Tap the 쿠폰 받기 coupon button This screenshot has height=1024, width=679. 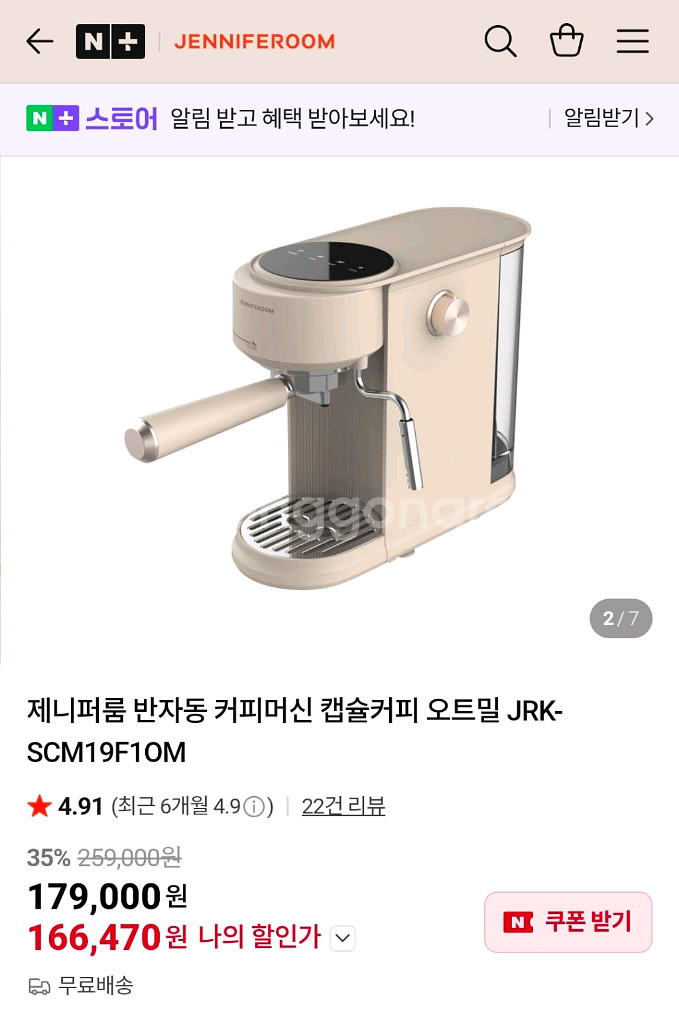(568, 922)
